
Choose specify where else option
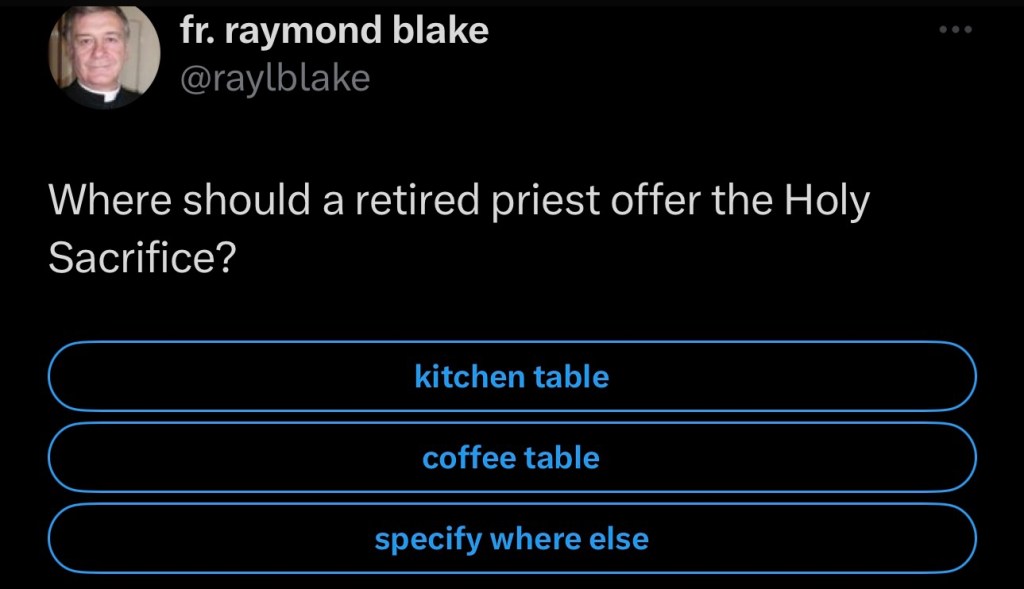pos(511,539)
